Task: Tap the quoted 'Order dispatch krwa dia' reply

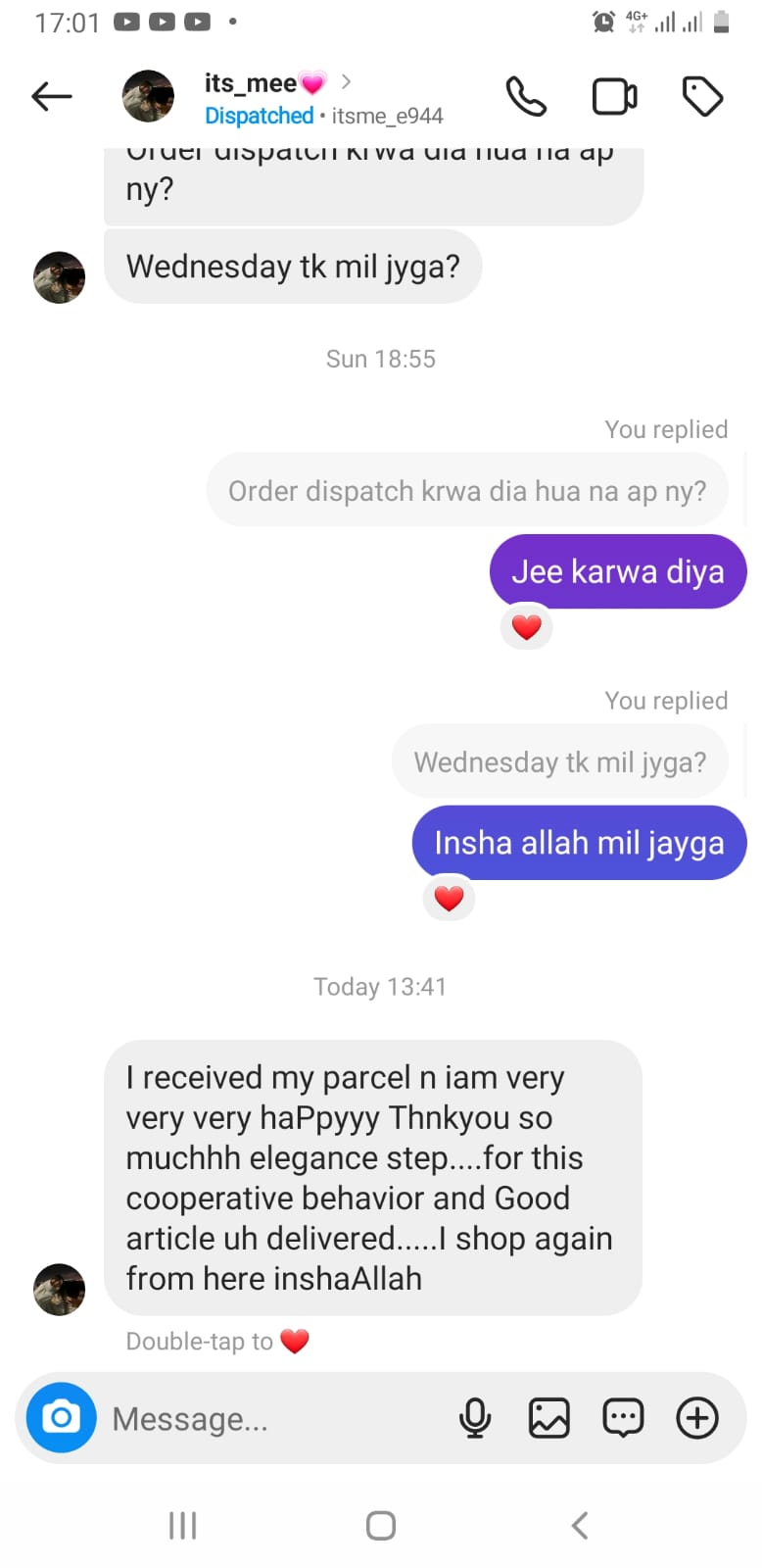Action: 466,490
